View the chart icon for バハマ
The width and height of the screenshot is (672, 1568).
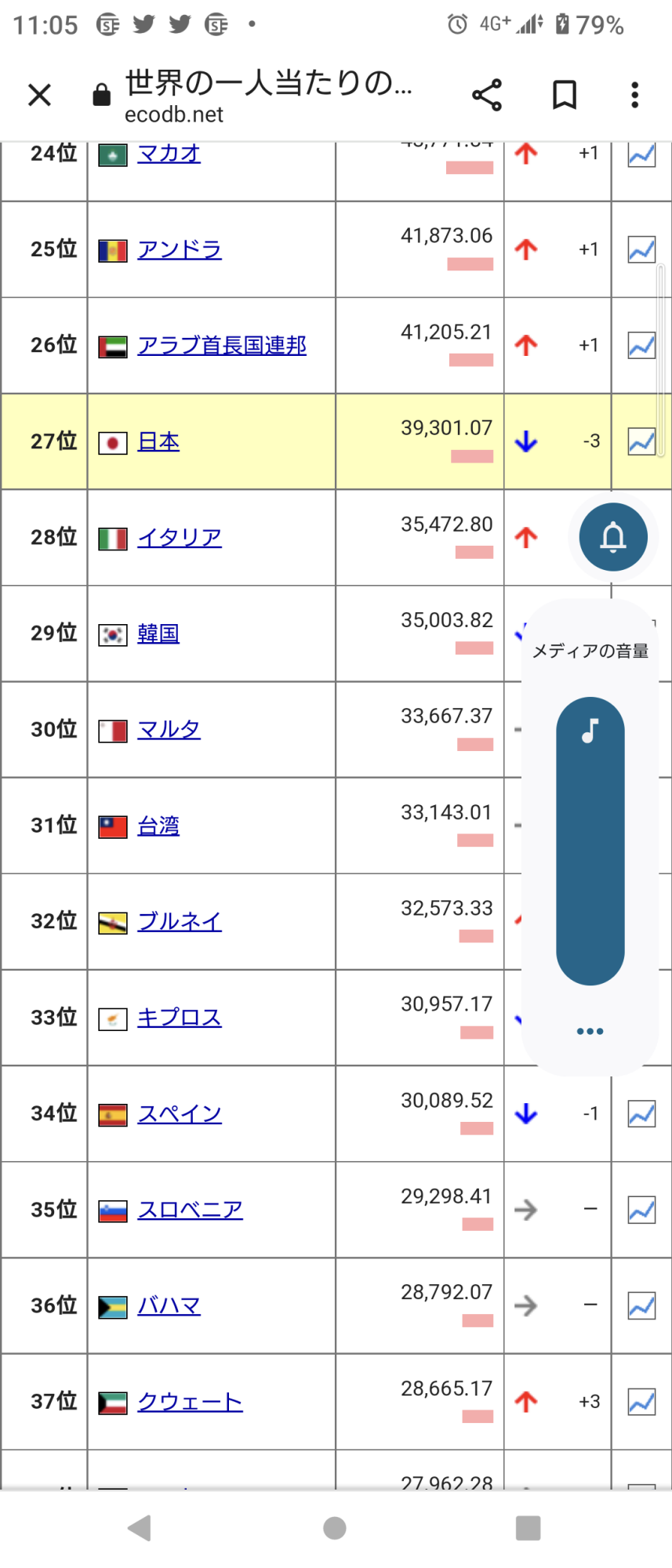(x=641, y=1305)
